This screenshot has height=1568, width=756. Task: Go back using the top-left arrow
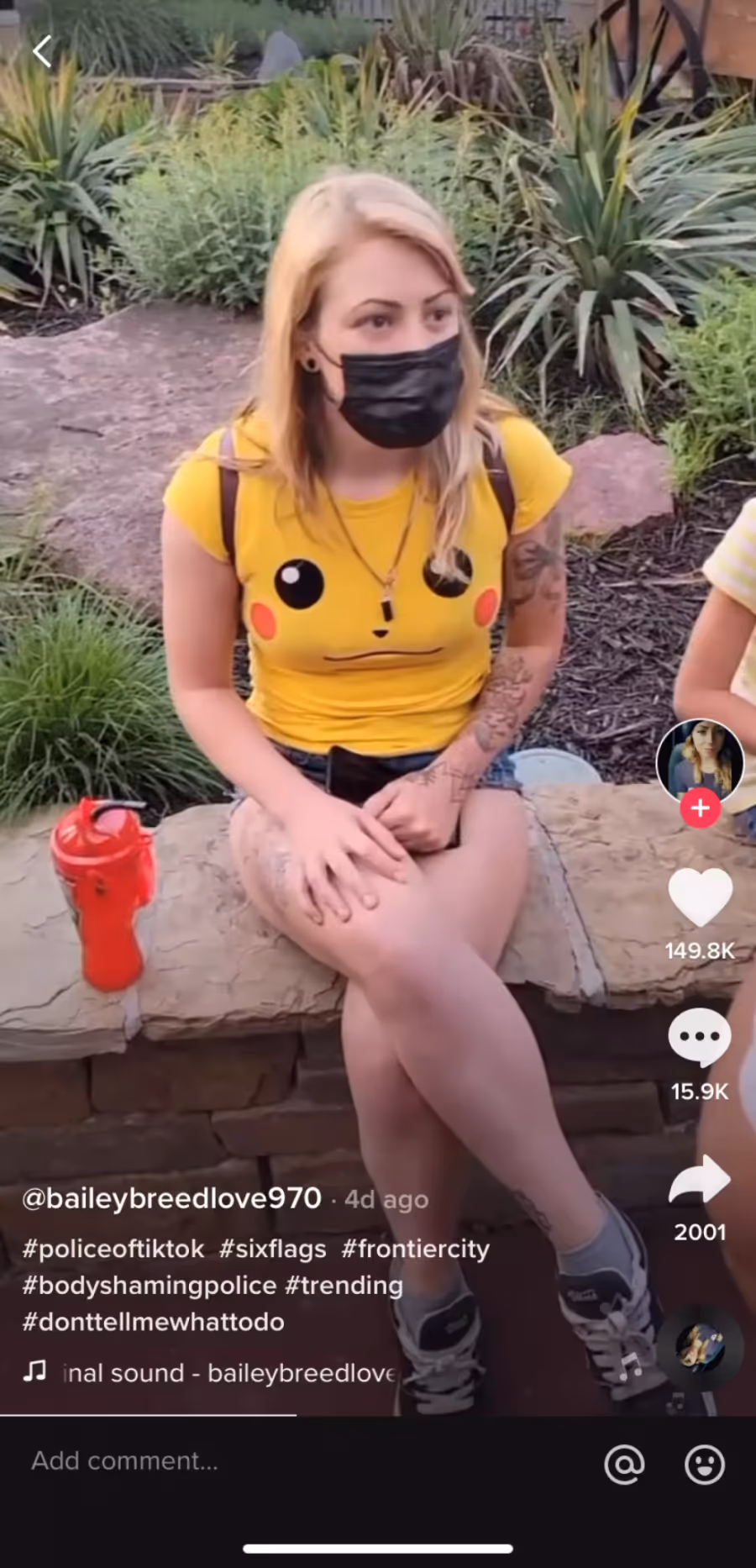pos(42,51)
